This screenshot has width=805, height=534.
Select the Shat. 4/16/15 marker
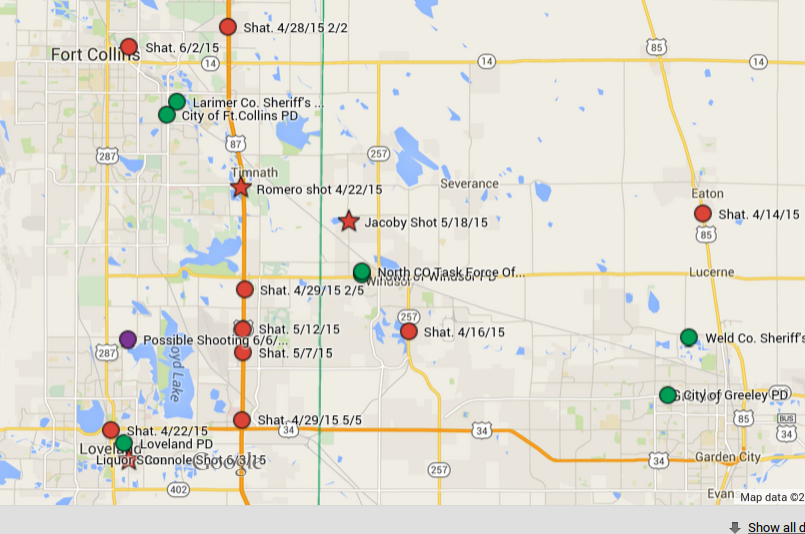pyautogui.click(x=409, y=331)
